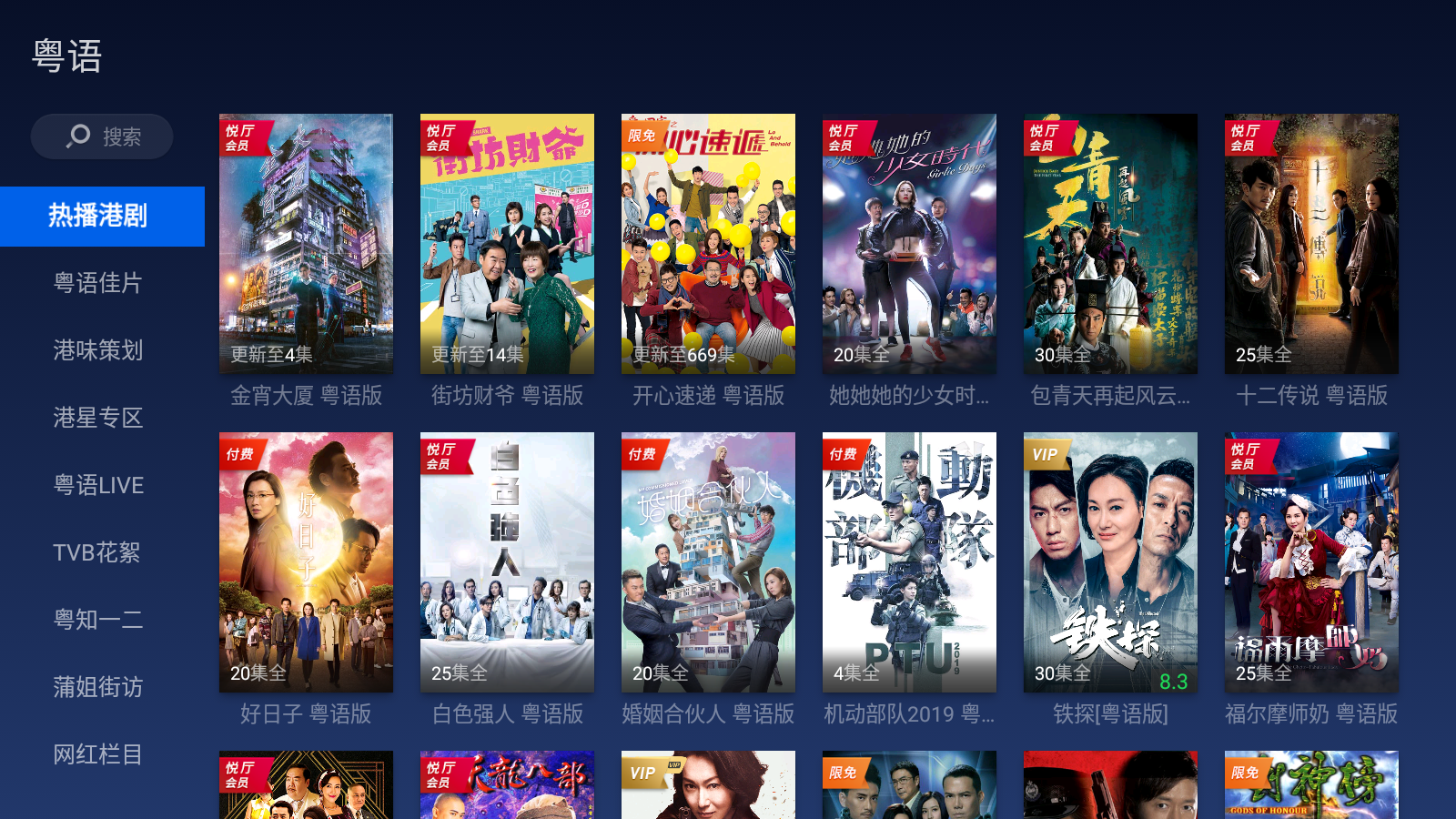Select the 粤知一二 category
Viewport: 1456px width, 819px height.
[98, 620]
